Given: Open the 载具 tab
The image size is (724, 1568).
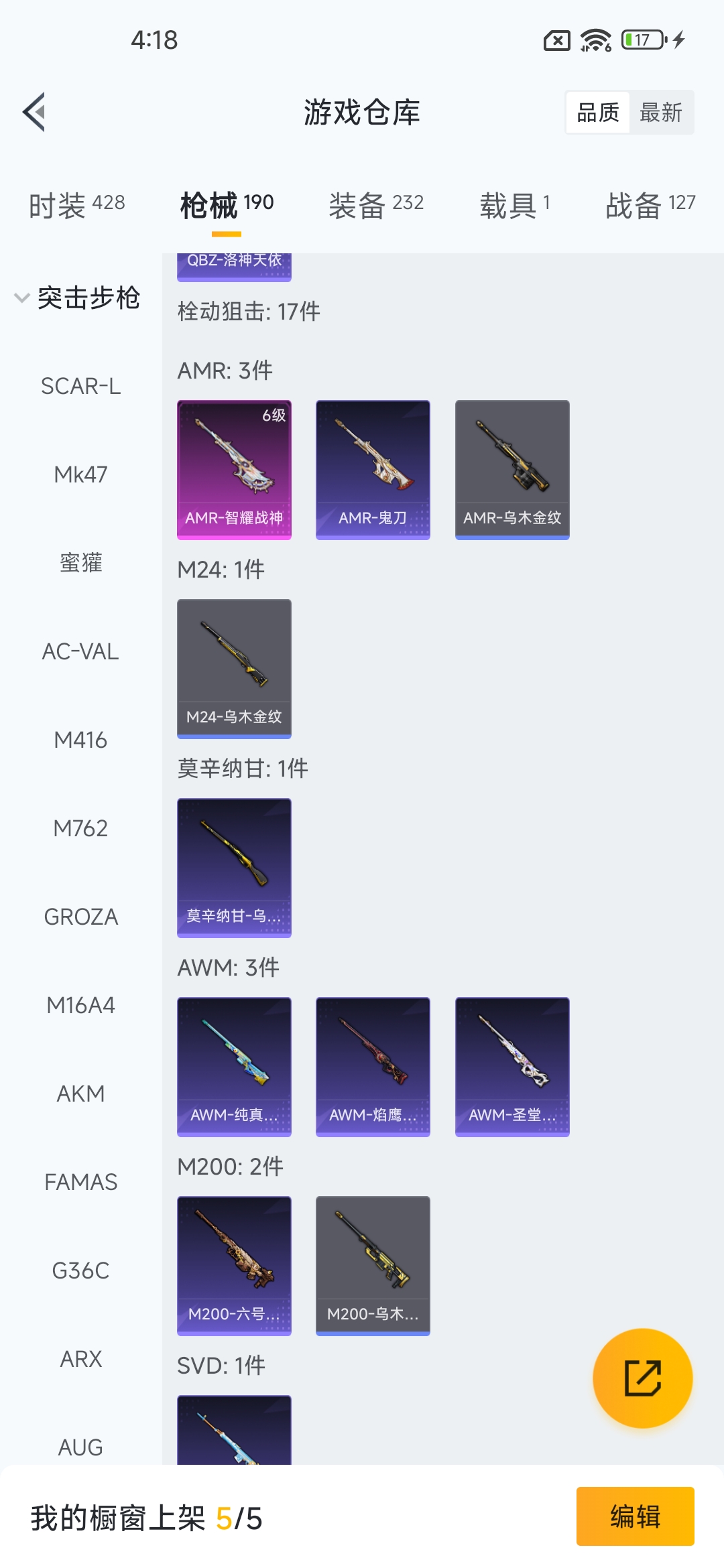Looking at the screenshot, I should tap(514, 204).
